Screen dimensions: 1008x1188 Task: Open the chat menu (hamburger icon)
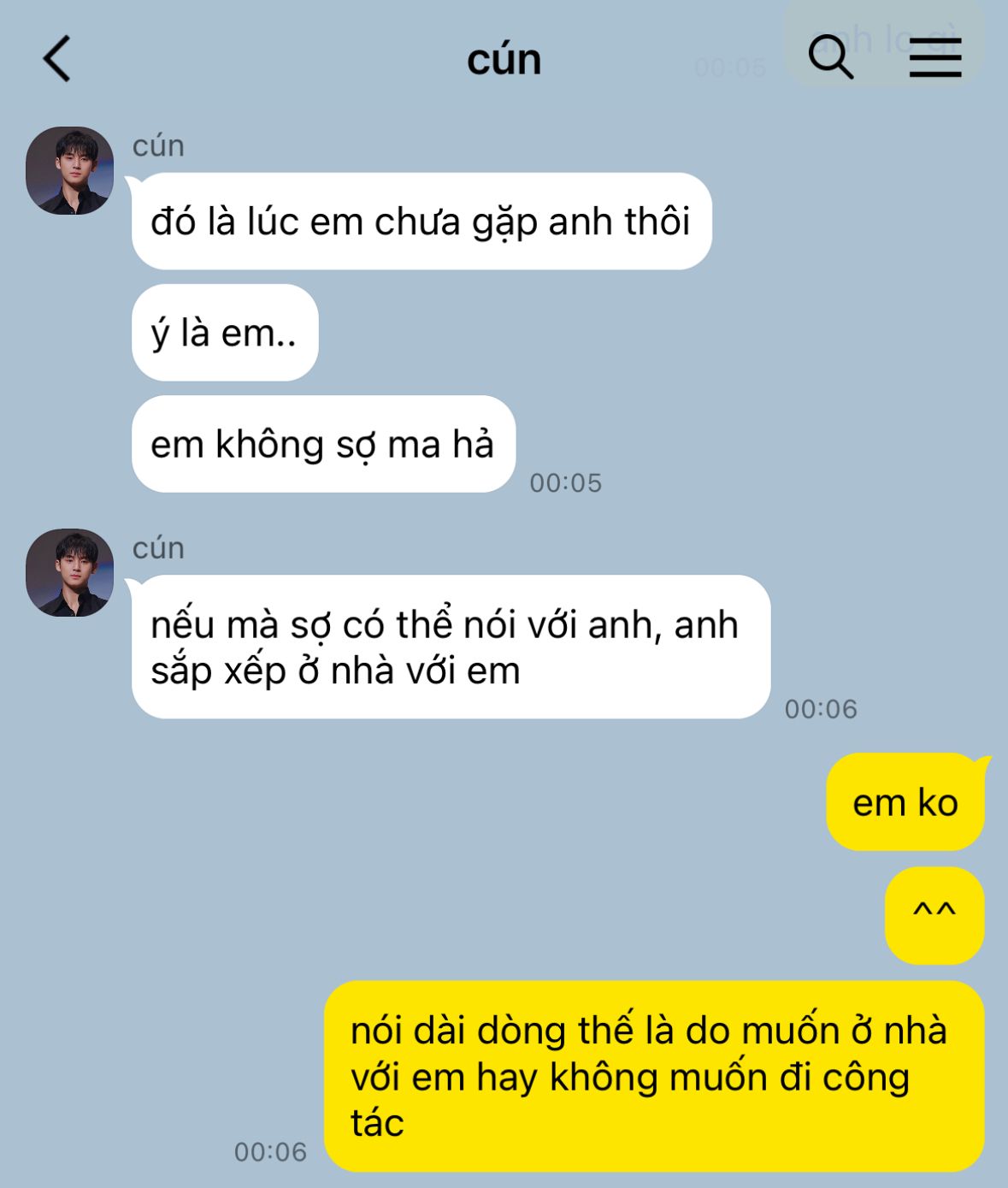click(935, 58)
